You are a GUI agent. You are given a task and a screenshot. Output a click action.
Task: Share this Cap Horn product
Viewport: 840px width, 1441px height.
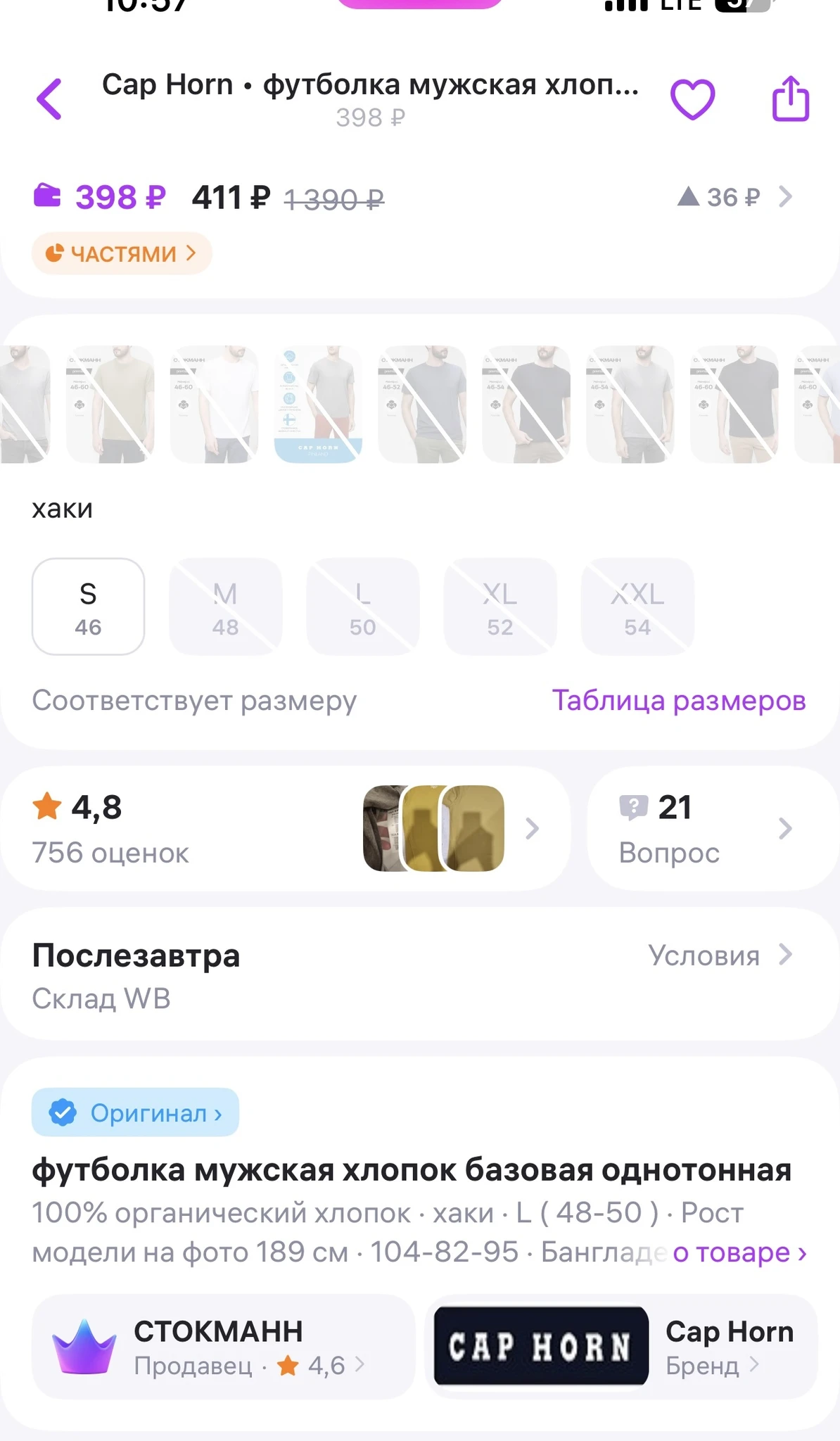(x=791, y=99)
